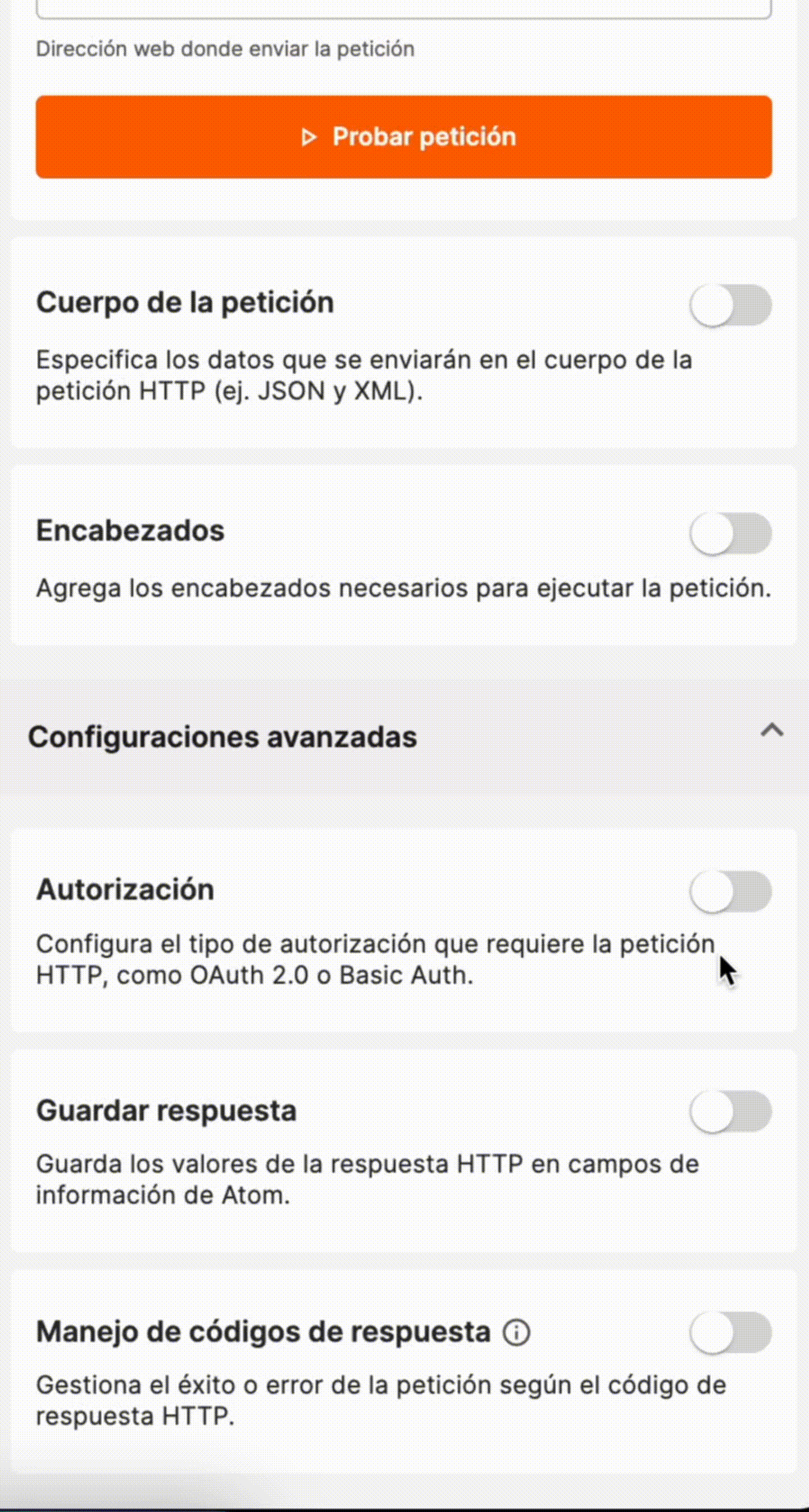809x1512 pixels.
Task: Toggle the Autorización switch on
Action: tap(730, 891)
